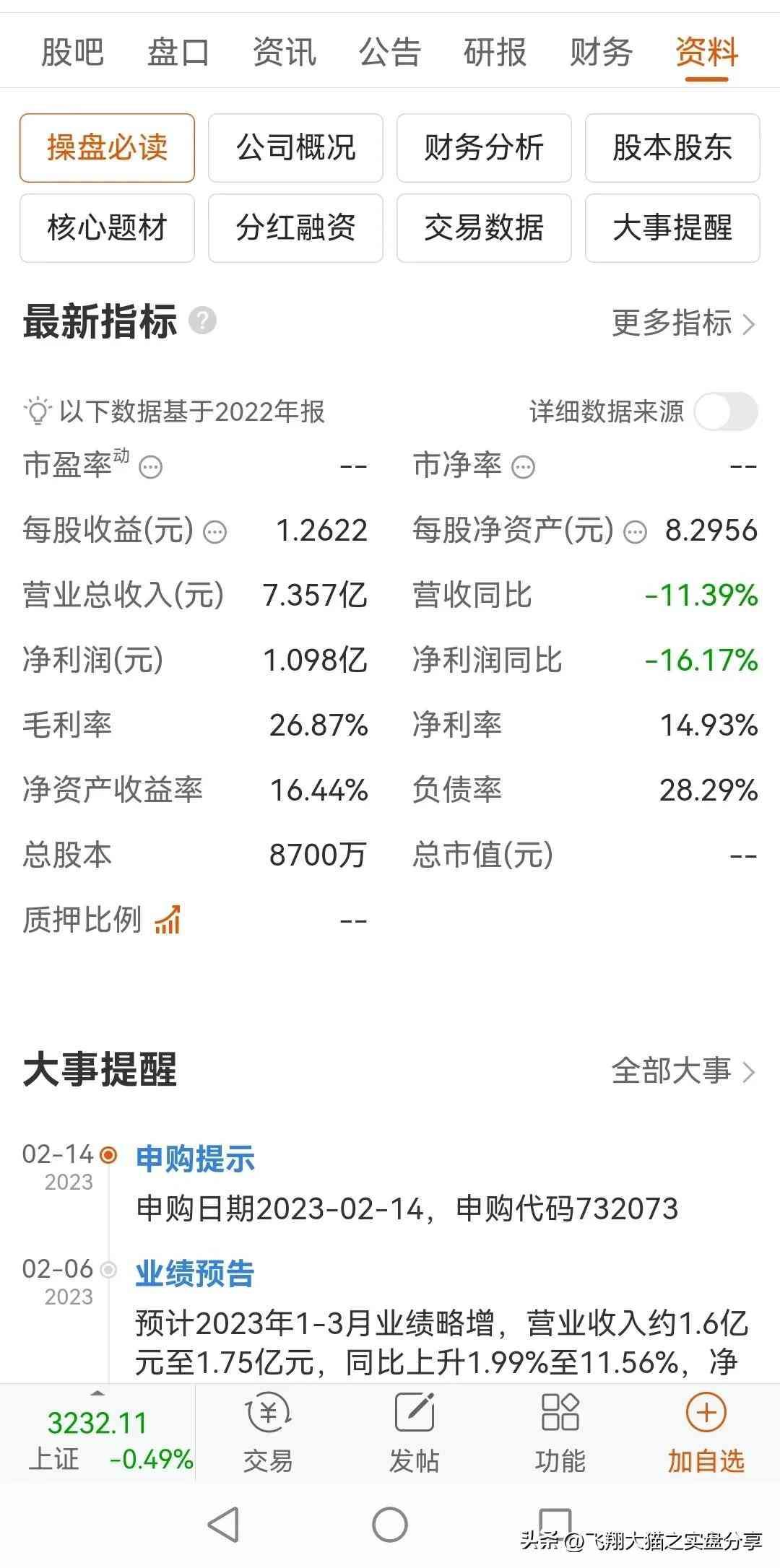Open the 分红融资 section

click(x=295, y=228)
